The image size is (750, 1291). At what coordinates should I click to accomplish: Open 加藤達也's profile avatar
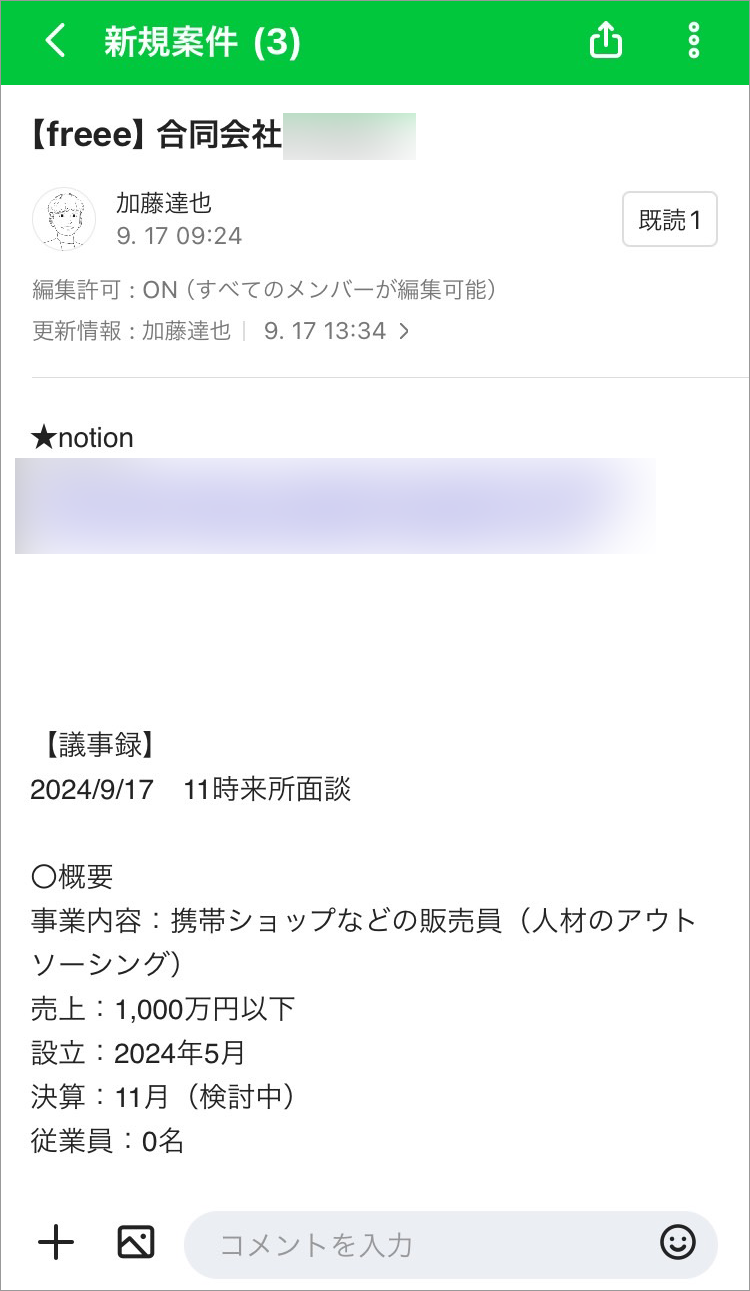coord(64,219)
